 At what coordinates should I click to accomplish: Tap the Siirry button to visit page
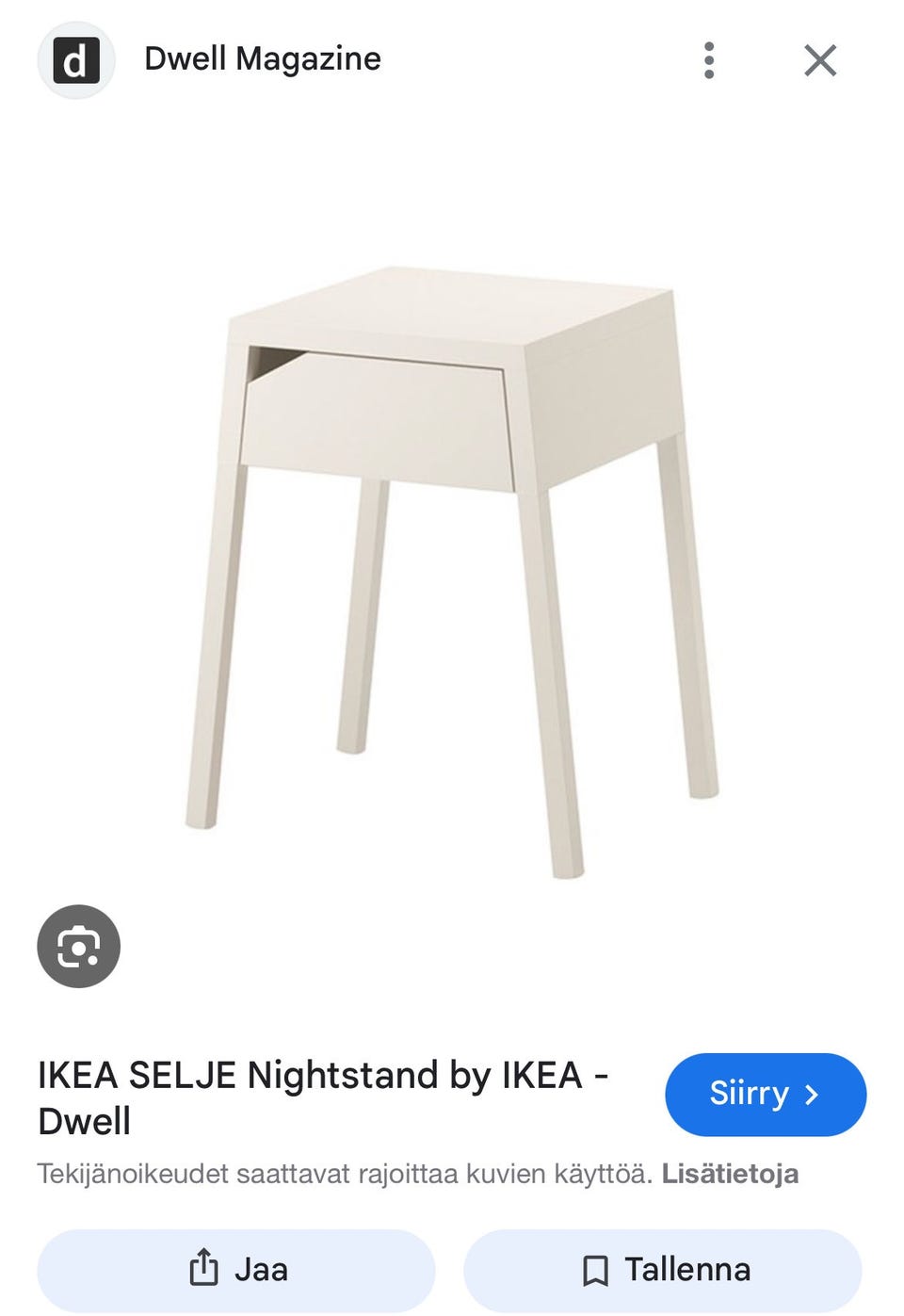765,1094
